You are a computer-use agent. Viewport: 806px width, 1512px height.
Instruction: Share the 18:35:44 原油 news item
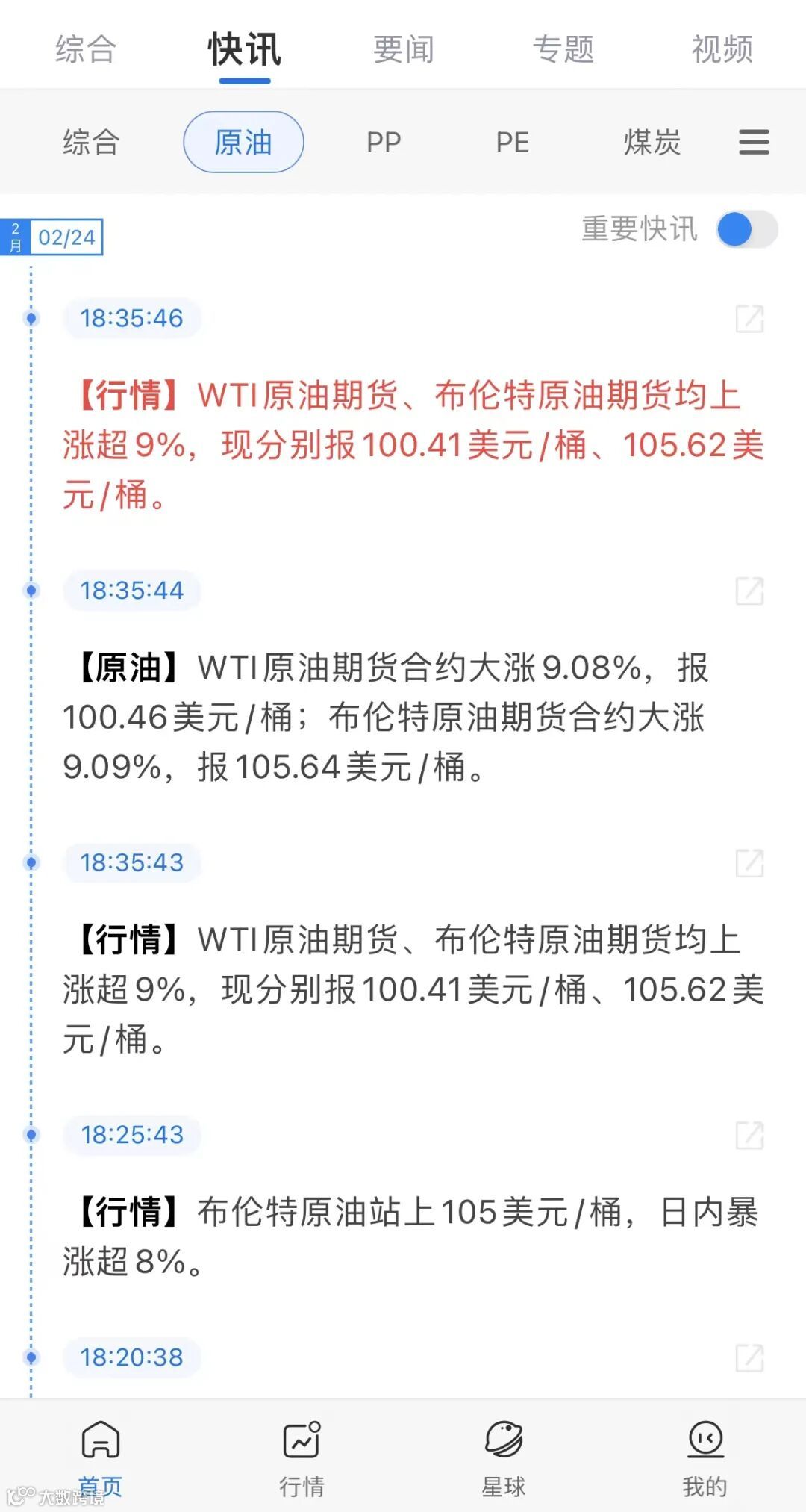(749, 591)
